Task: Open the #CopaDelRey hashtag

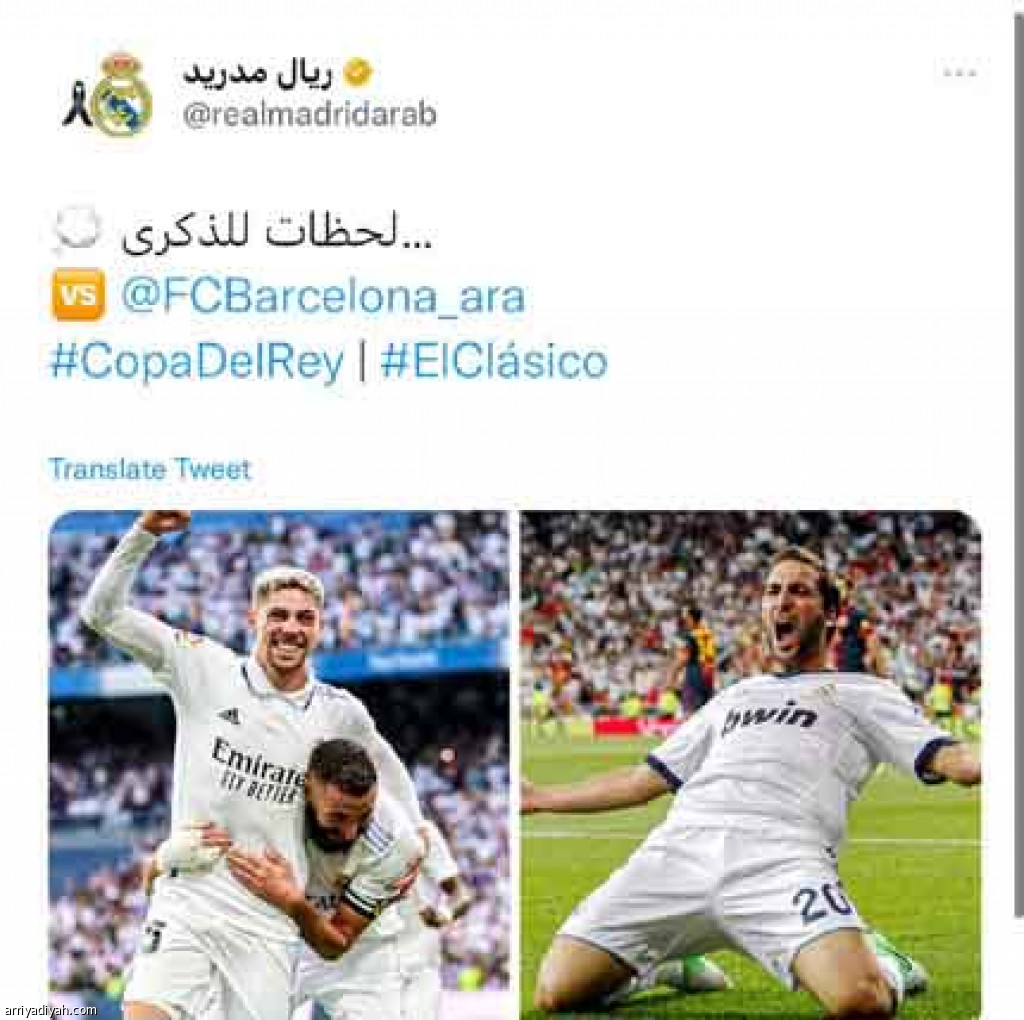Action: [x=197, y=361]
